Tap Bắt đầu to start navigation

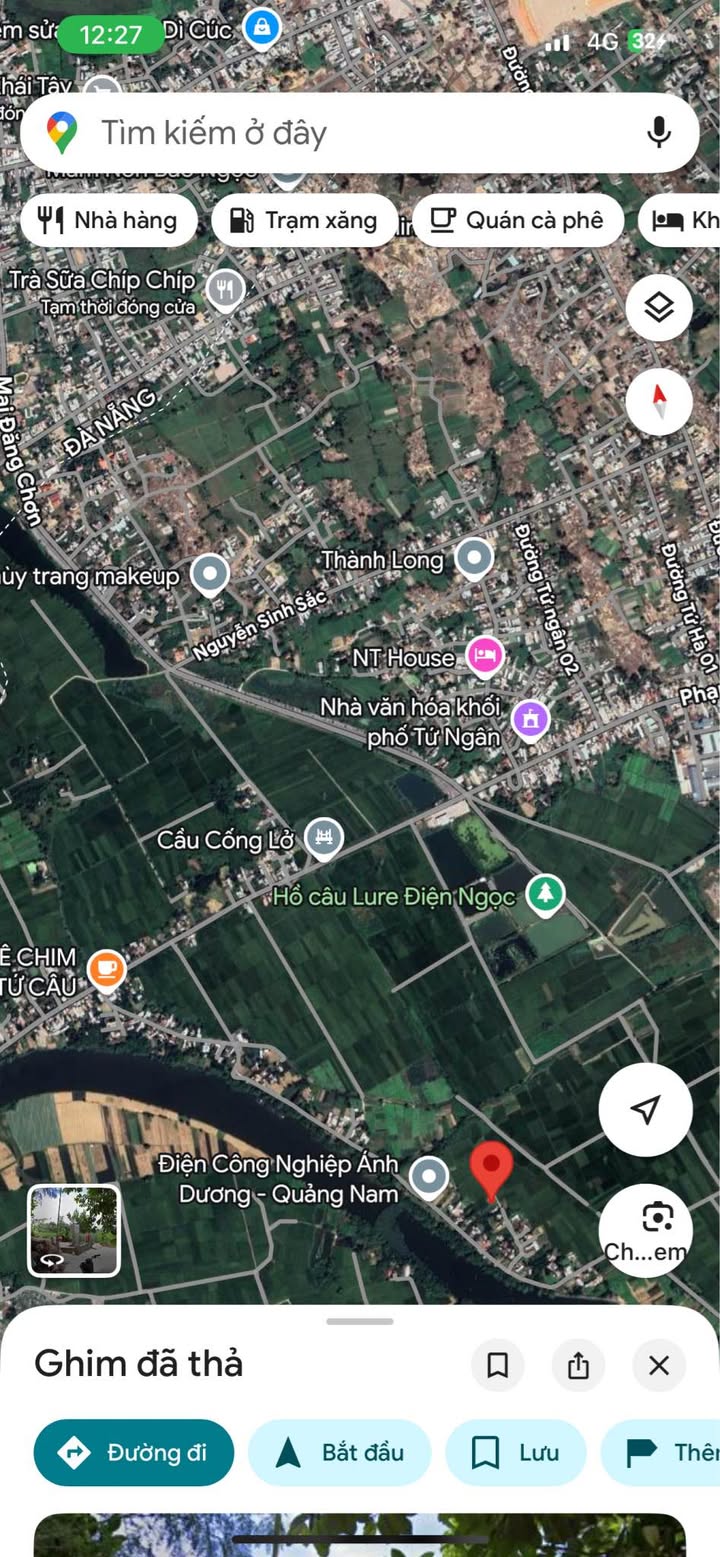click(x=339, y=1452)
